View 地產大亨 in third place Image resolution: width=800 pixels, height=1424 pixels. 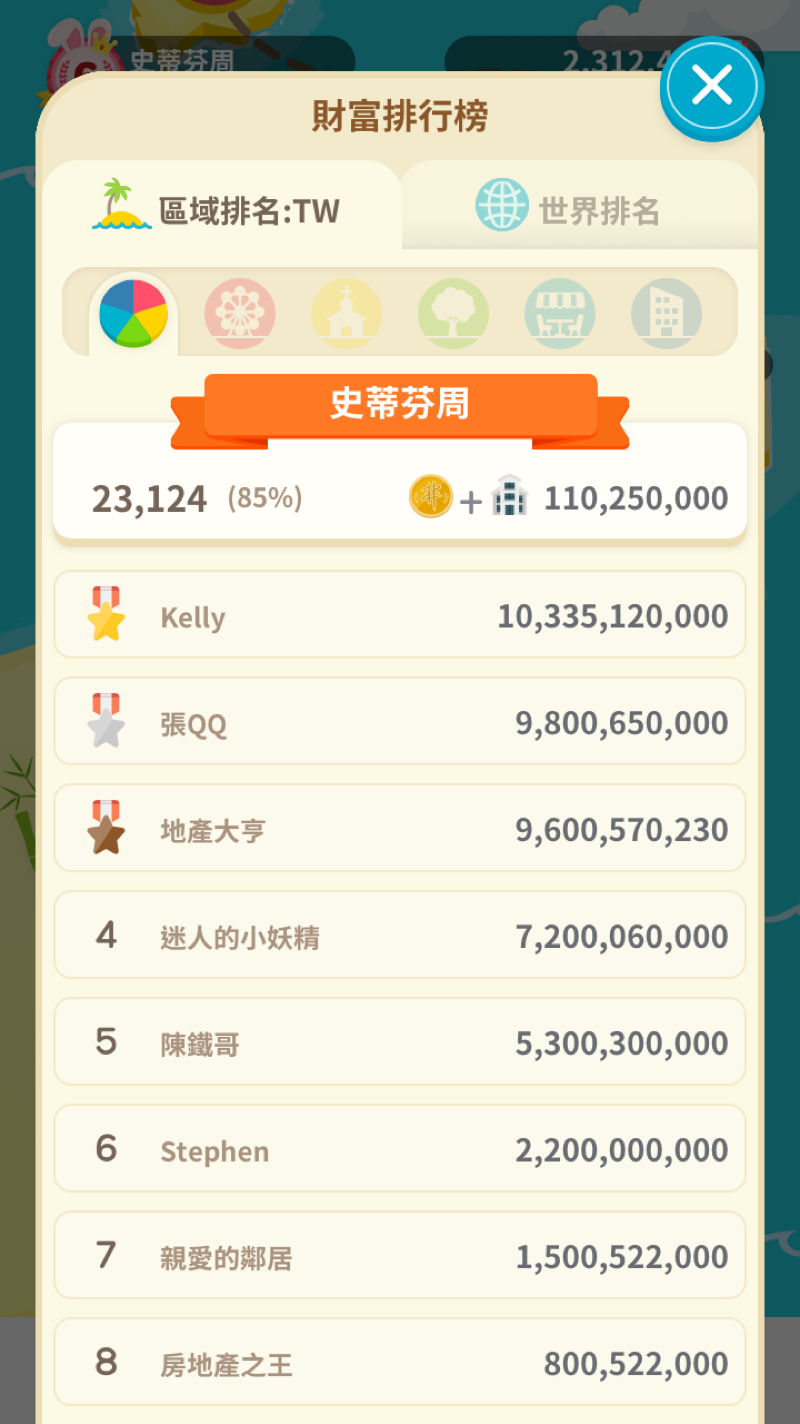click(400, 829)
